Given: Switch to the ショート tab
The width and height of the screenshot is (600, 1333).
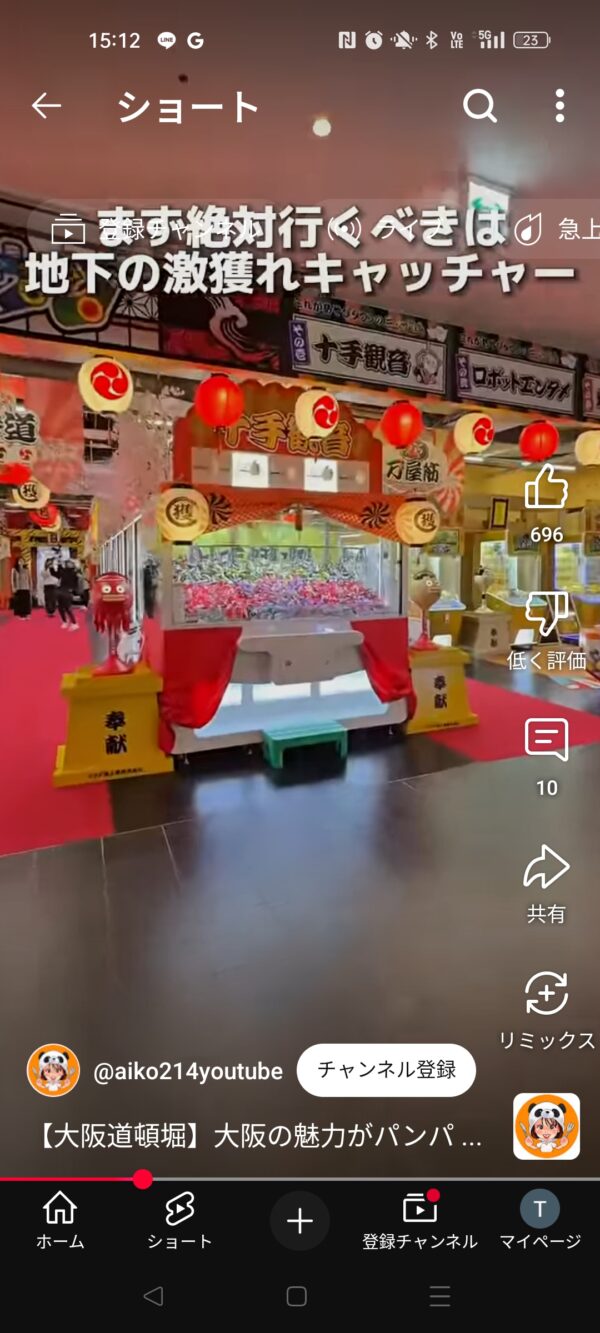Looking at the screenshot, I should tap(180, 1221).
